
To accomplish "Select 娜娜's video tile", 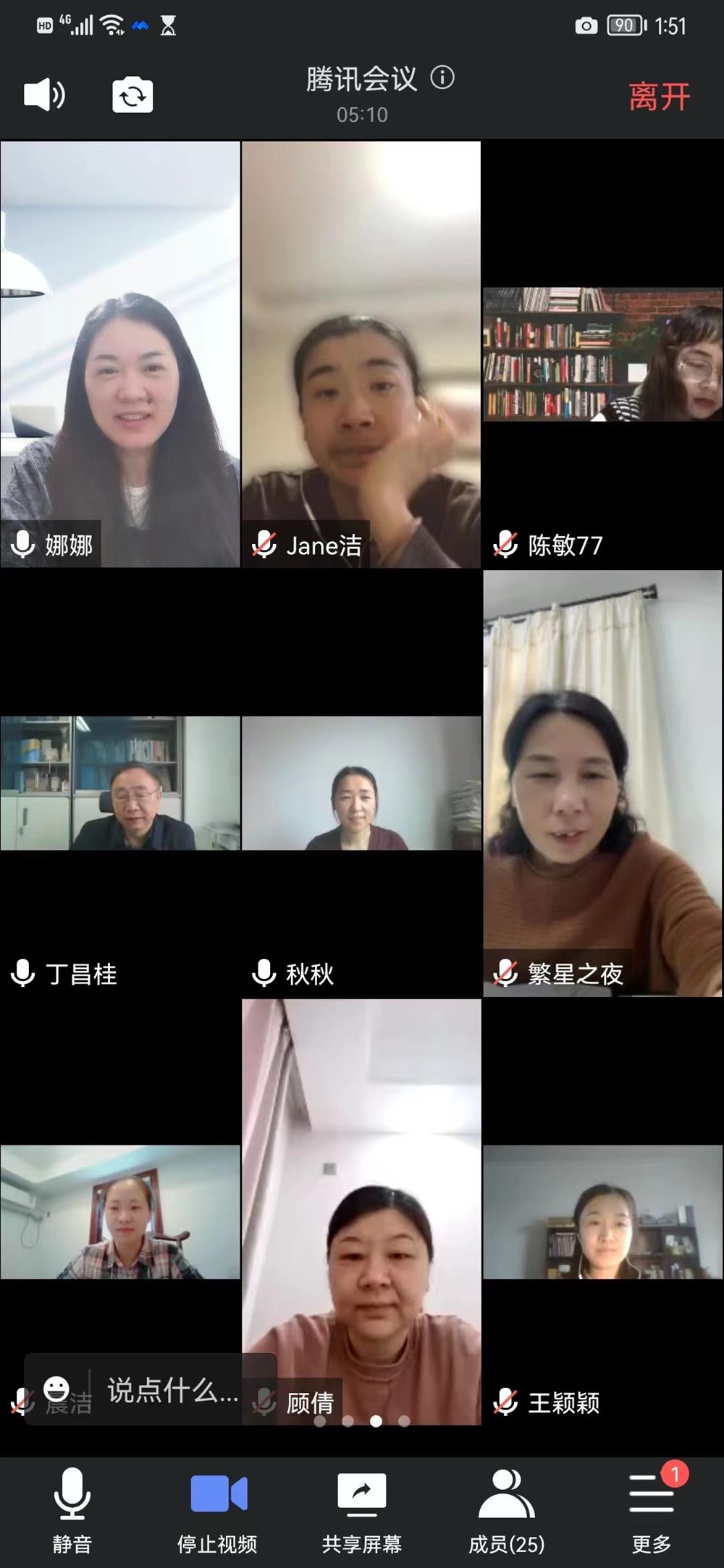I will pyautogui.click(x=120, y=355).
